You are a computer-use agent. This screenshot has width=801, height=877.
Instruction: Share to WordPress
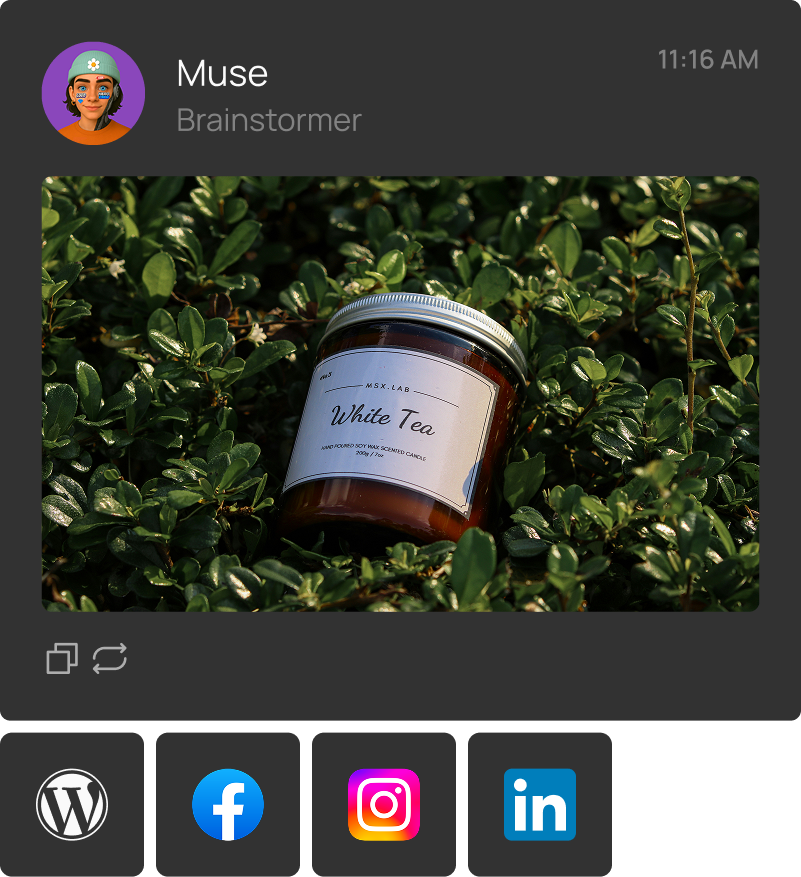pyautogui.click(x=72, y=804)
